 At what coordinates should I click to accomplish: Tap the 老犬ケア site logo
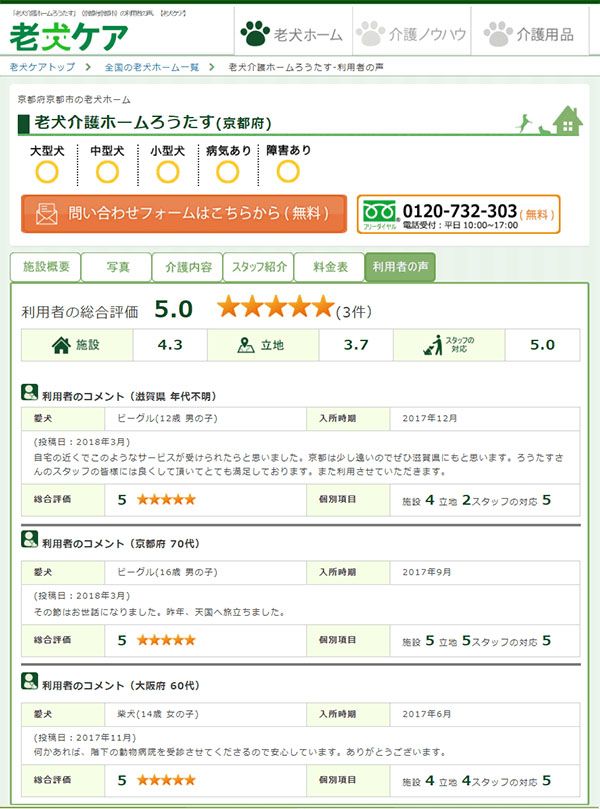click(70, 37)
